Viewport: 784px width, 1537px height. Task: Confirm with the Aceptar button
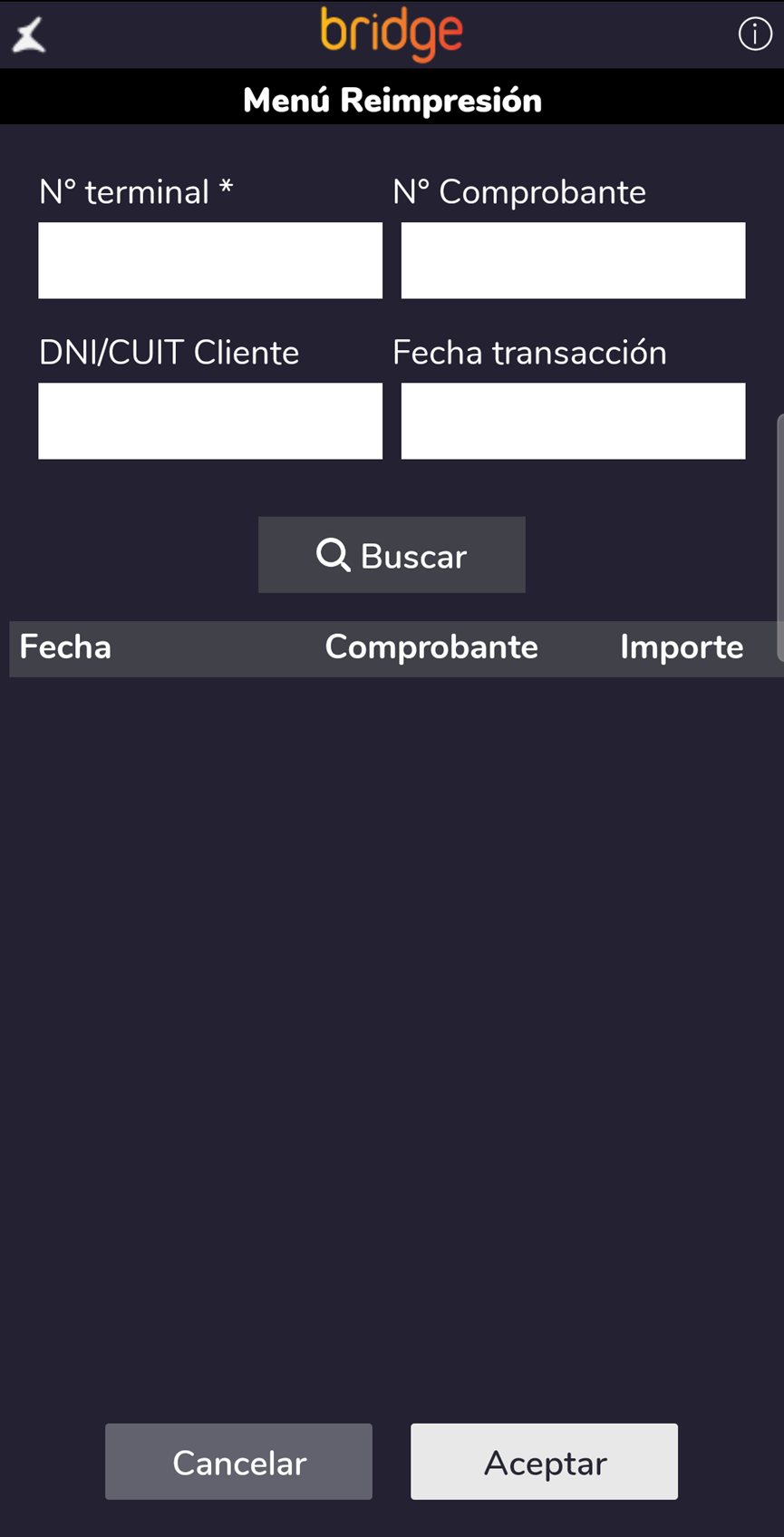tap(544, 1461)
